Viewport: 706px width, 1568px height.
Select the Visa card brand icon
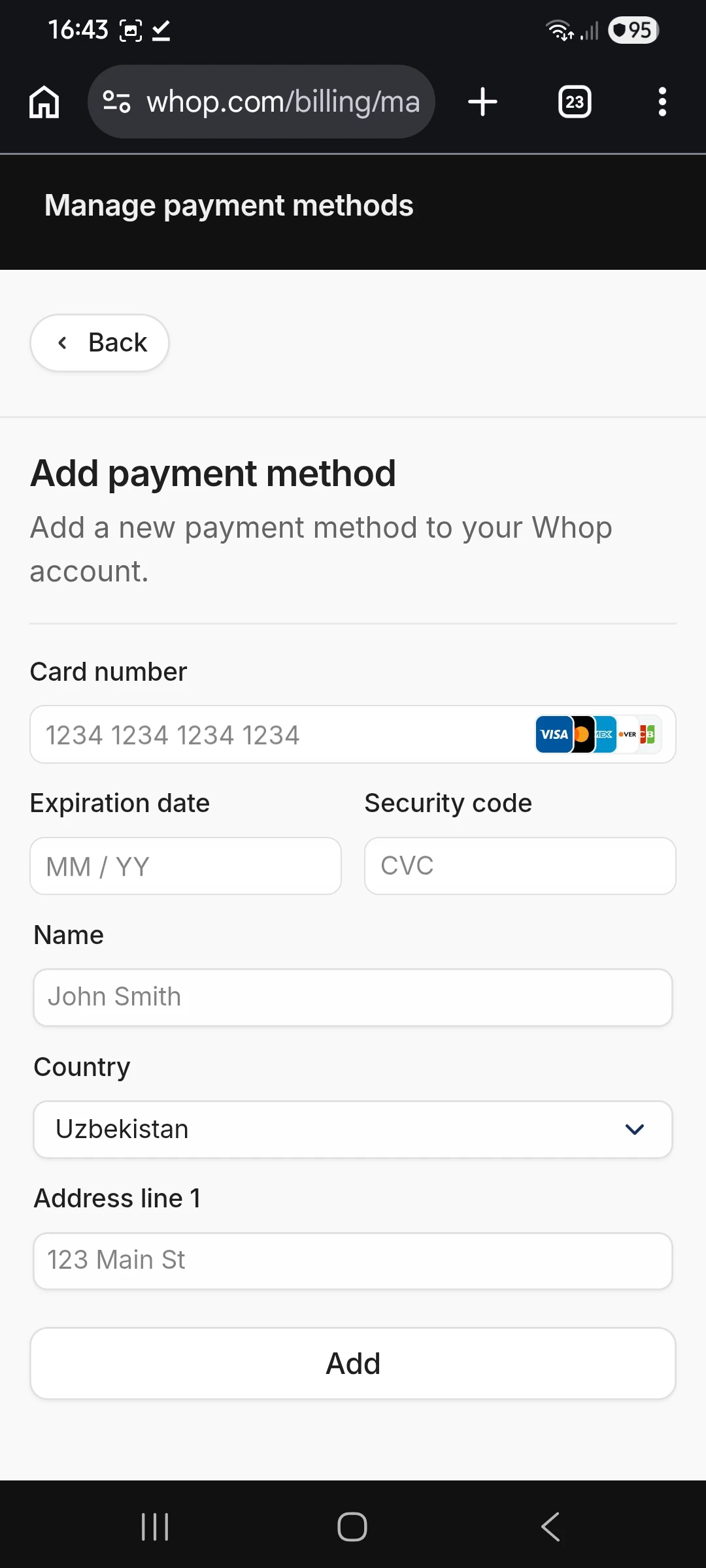click(554, 734)
